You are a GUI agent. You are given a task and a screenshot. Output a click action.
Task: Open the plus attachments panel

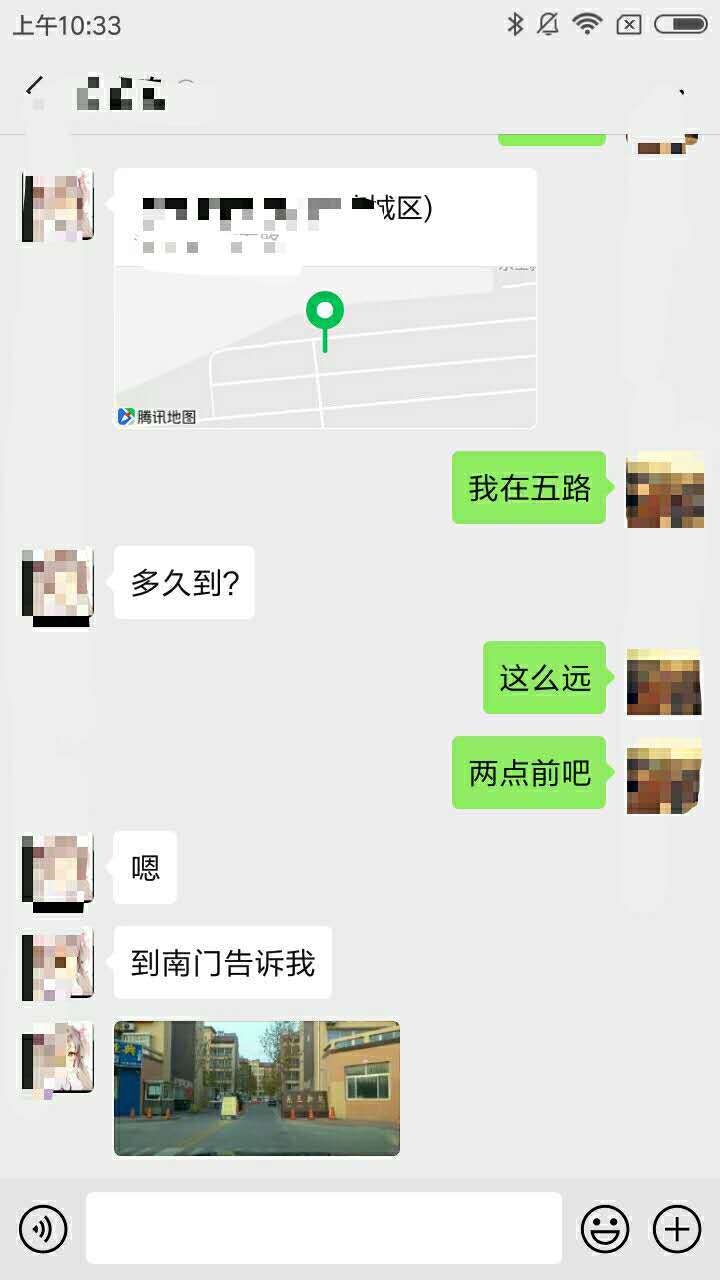(677, 1228)
